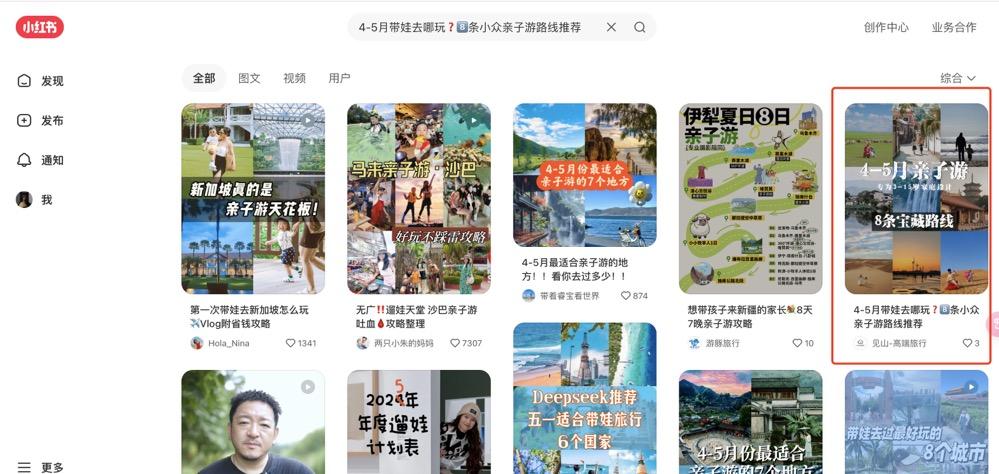Image resolution: width=999 pixels, height=474 pixels.
Task: Open the 沙巴亲子游 post card
Action: pyautogui.click(x=418, y=198)
